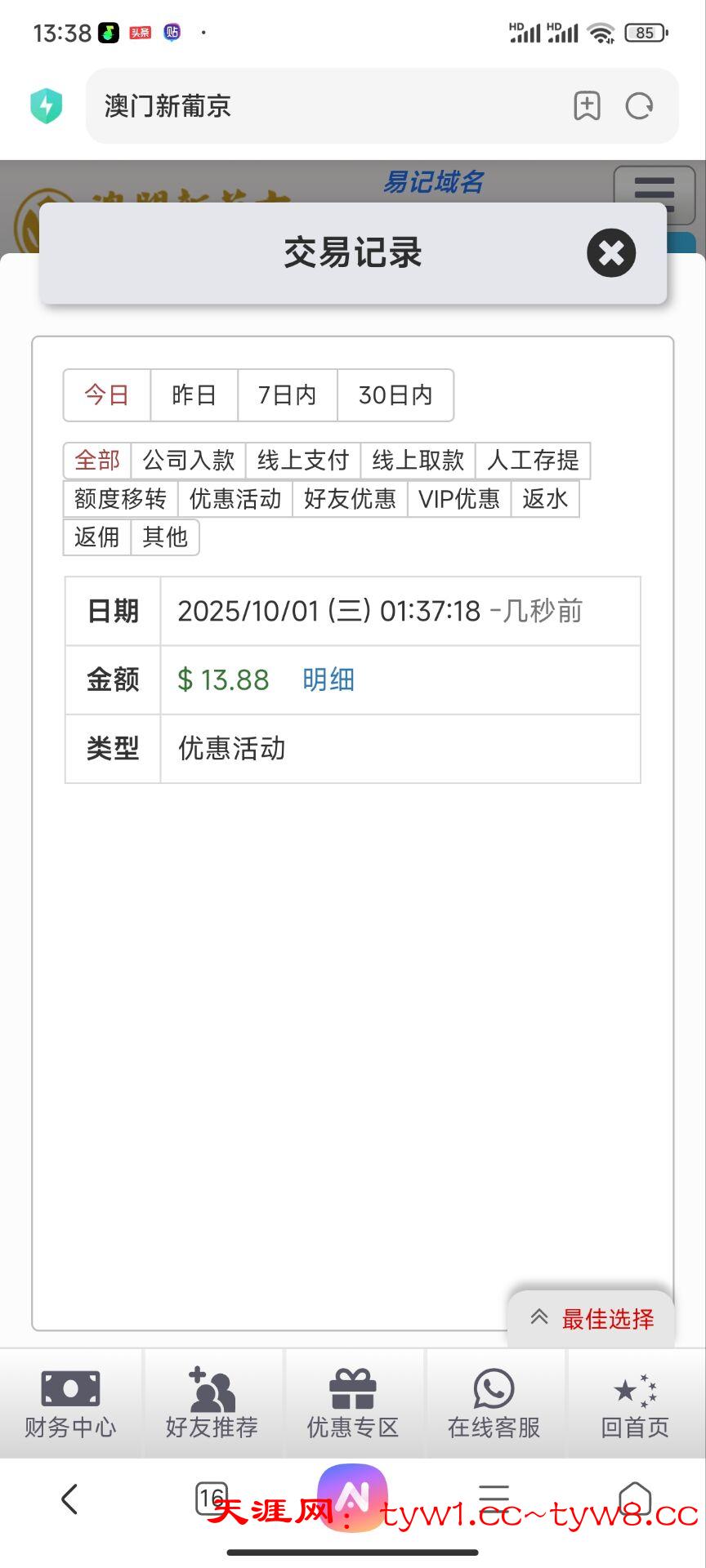This screenshot has width=706, height=1568.
Task: Expand the 最佳选择 panel
Action: tap(592, 1318)
